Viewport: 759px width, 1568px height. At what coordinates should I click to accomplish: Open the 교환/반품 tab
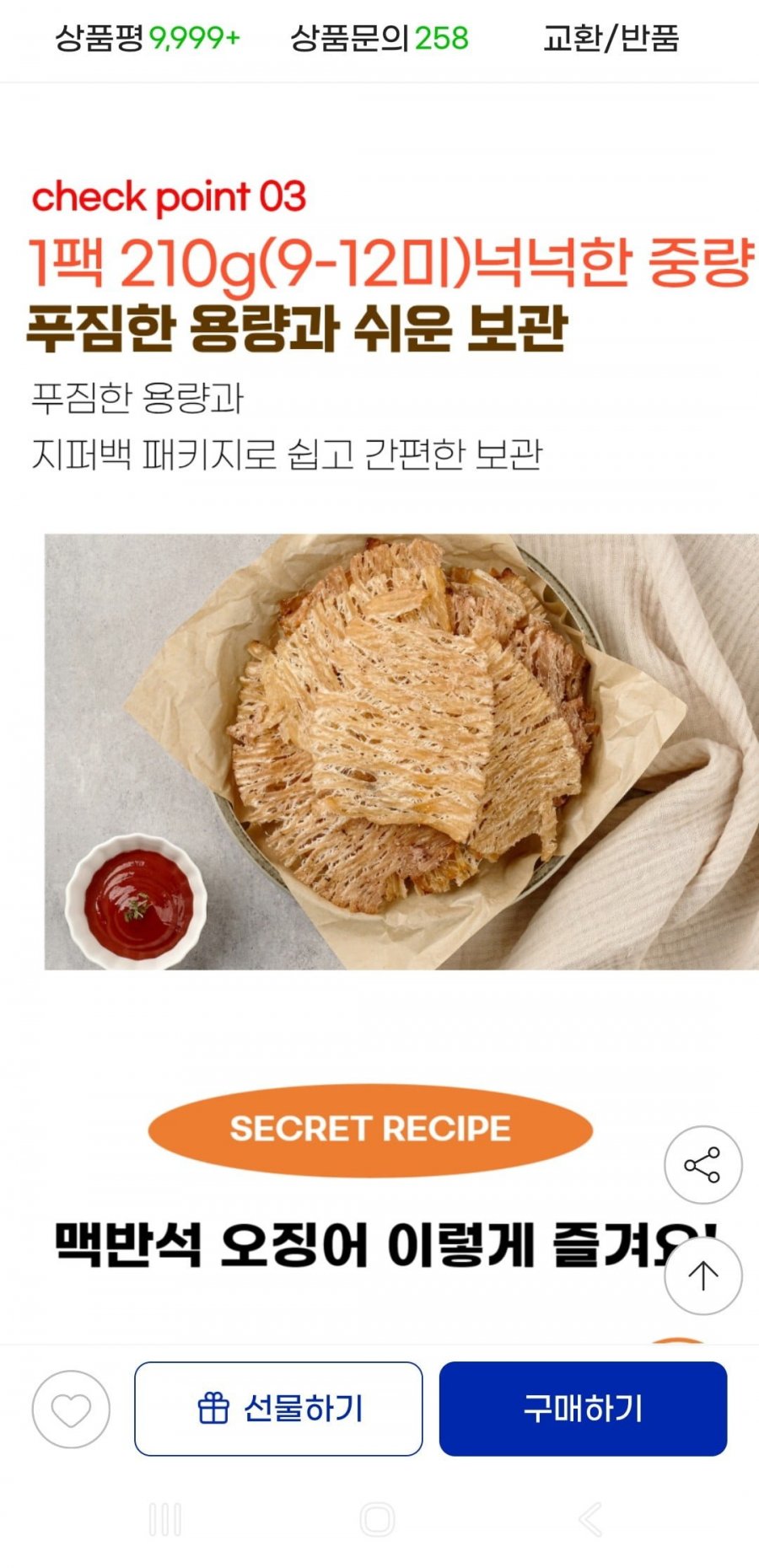(611, 38)
